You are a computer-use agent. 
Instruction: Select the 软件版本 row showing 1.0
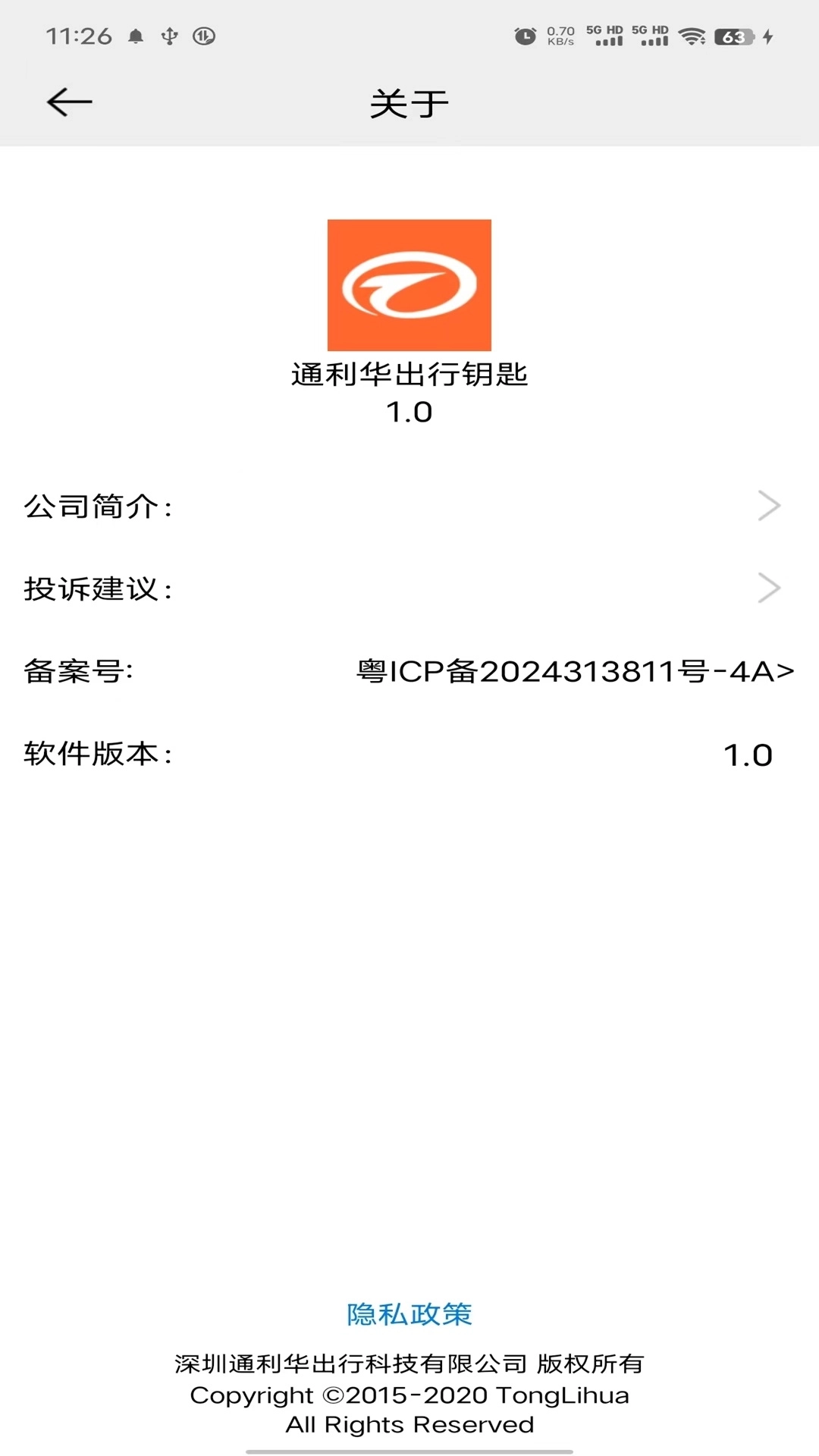coord(409,754)
